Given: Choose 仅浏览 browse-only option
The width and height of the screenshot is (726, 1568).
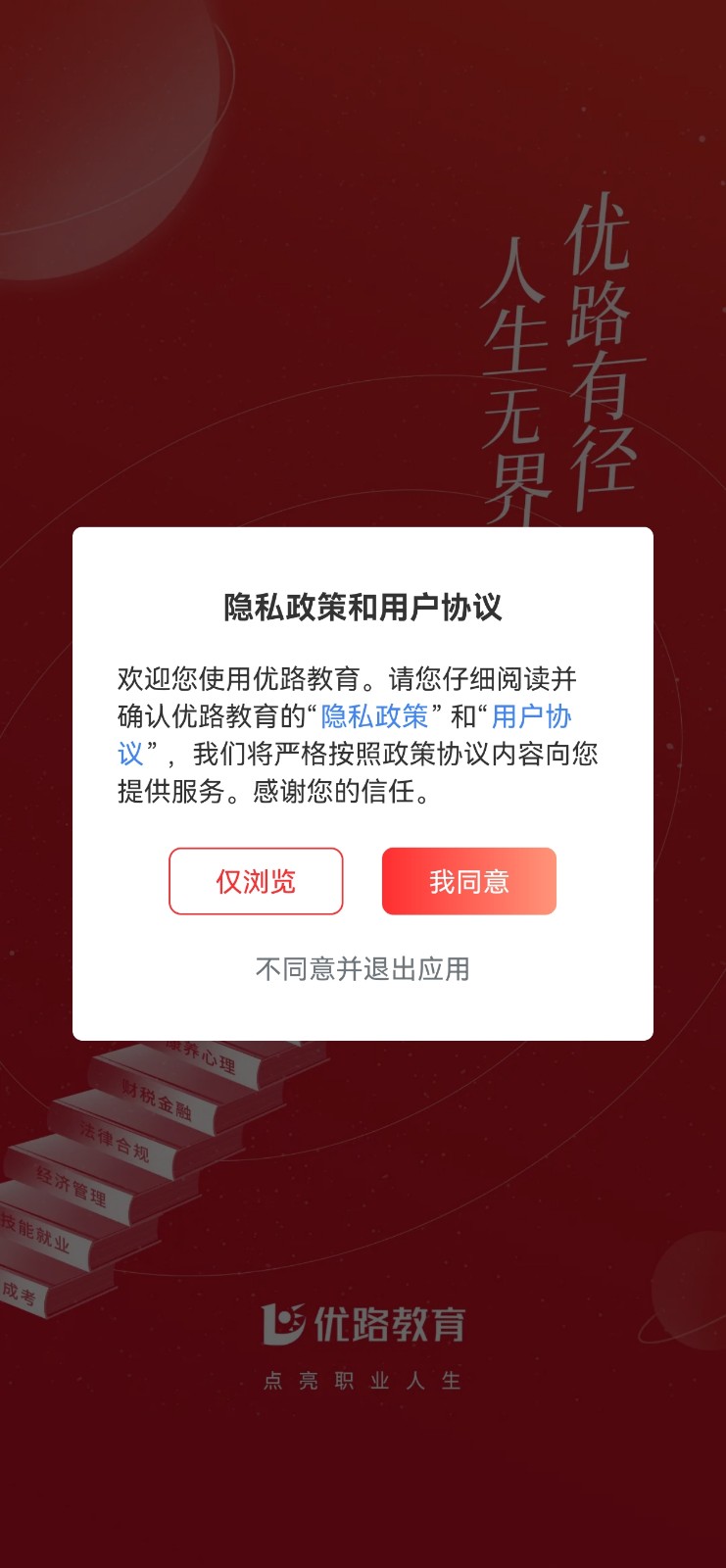Looking at the screenshot, I should click(256, 881).
